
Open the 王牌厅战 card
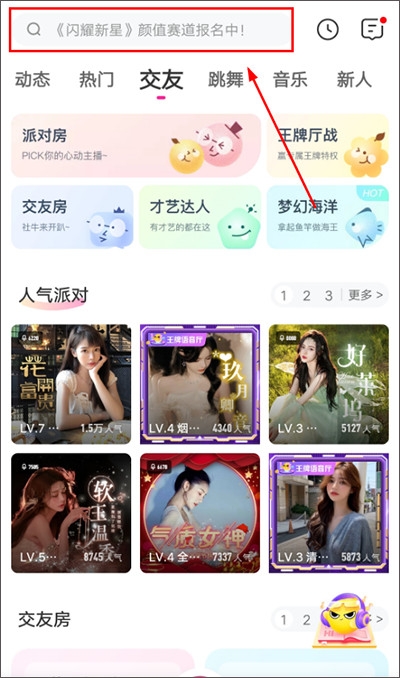point(328,146)
